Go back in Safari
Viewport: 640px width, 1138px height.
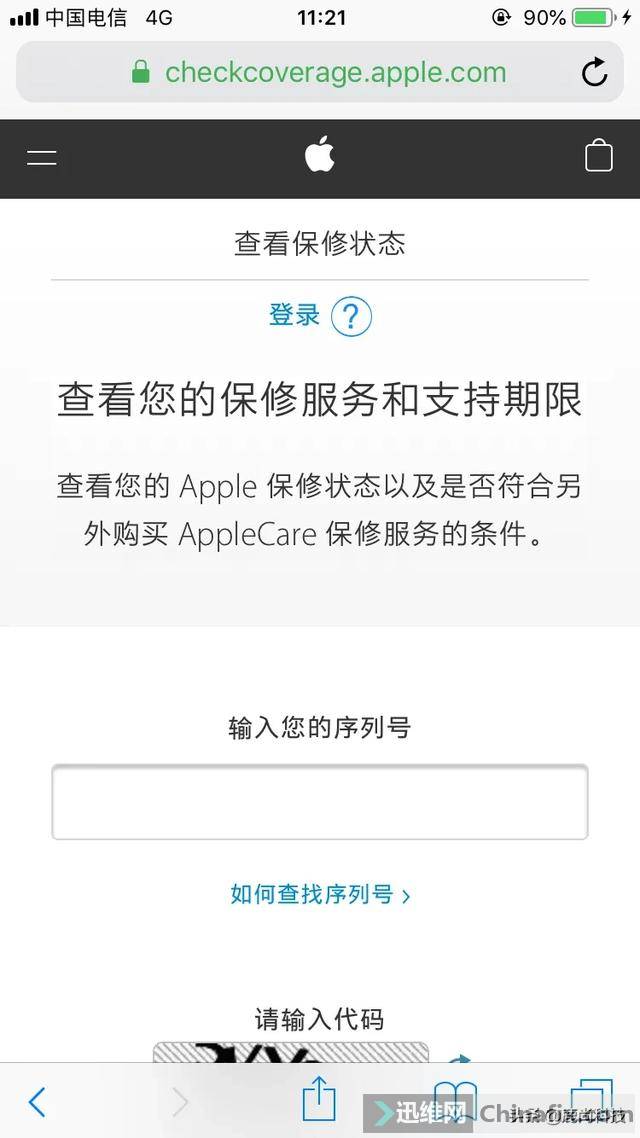pos(37,1102)
